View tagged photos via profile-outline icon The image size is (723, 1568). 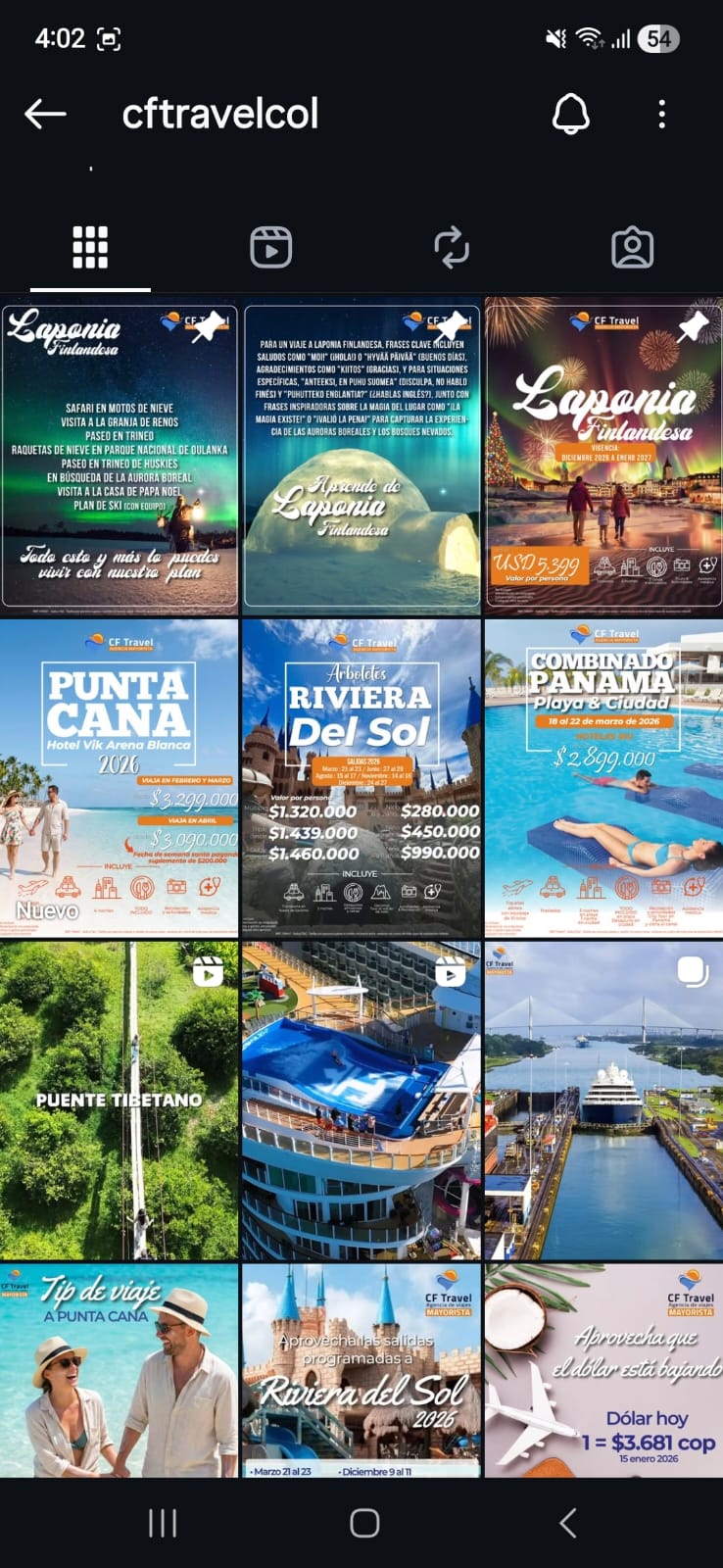(632, 247)
